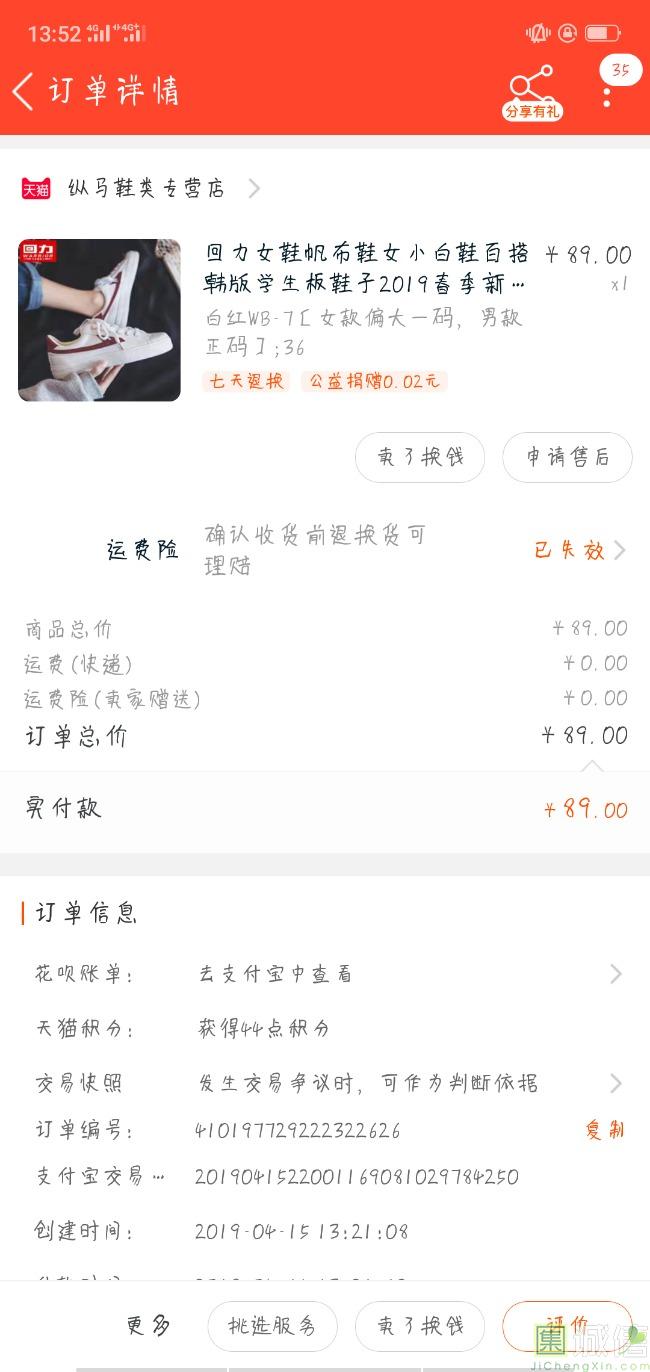Image resolution: width=650 pixels, height=1372 pixels.
Task: Tap the 申请售后 button
Action: (567, 458)
